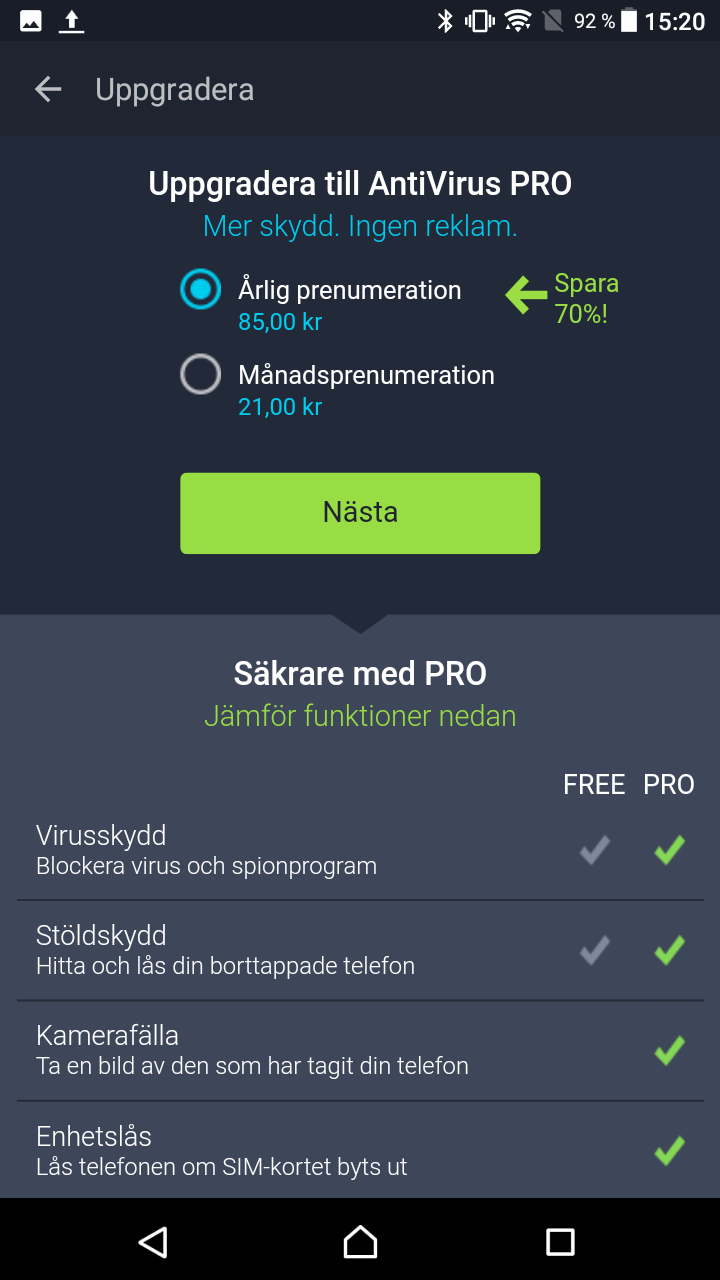Select Årlig prenumeration for 85,00 kr
720x1280 pixels.
click(201, 290)
